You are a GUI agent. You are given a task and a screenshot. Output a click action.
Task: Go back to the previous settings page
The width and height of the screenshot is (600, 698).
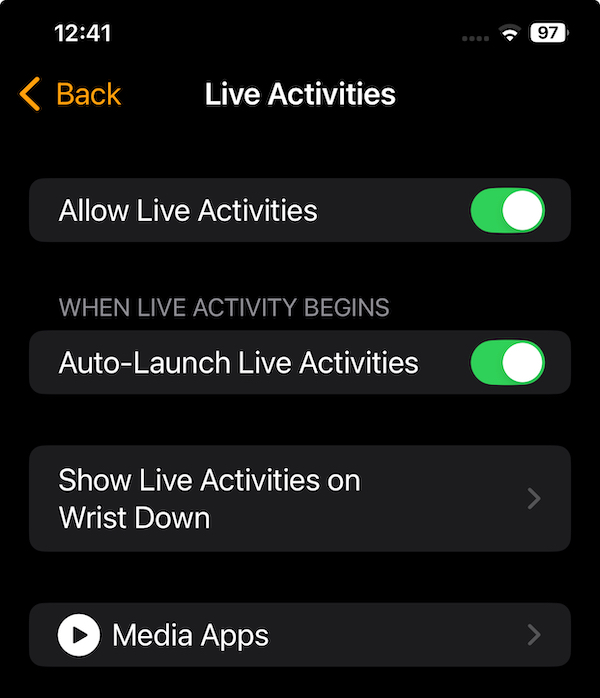point(70,95)
